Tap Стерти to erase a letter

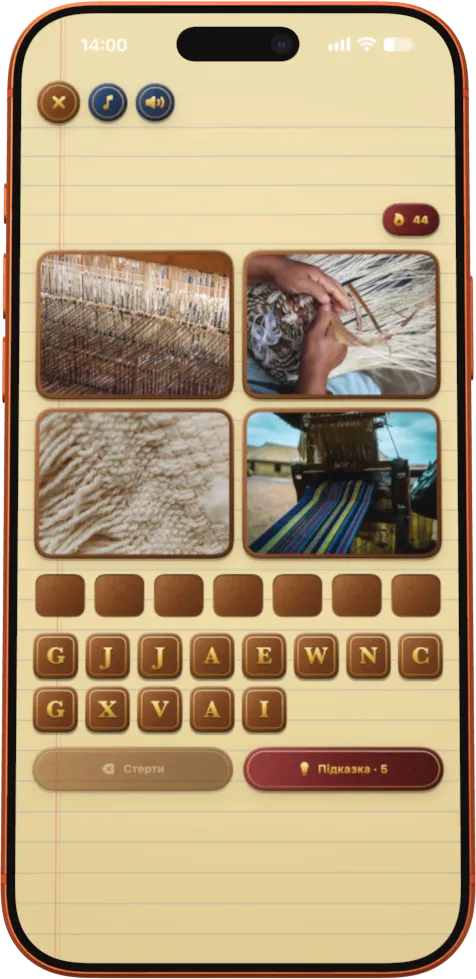tap(133, 769)
